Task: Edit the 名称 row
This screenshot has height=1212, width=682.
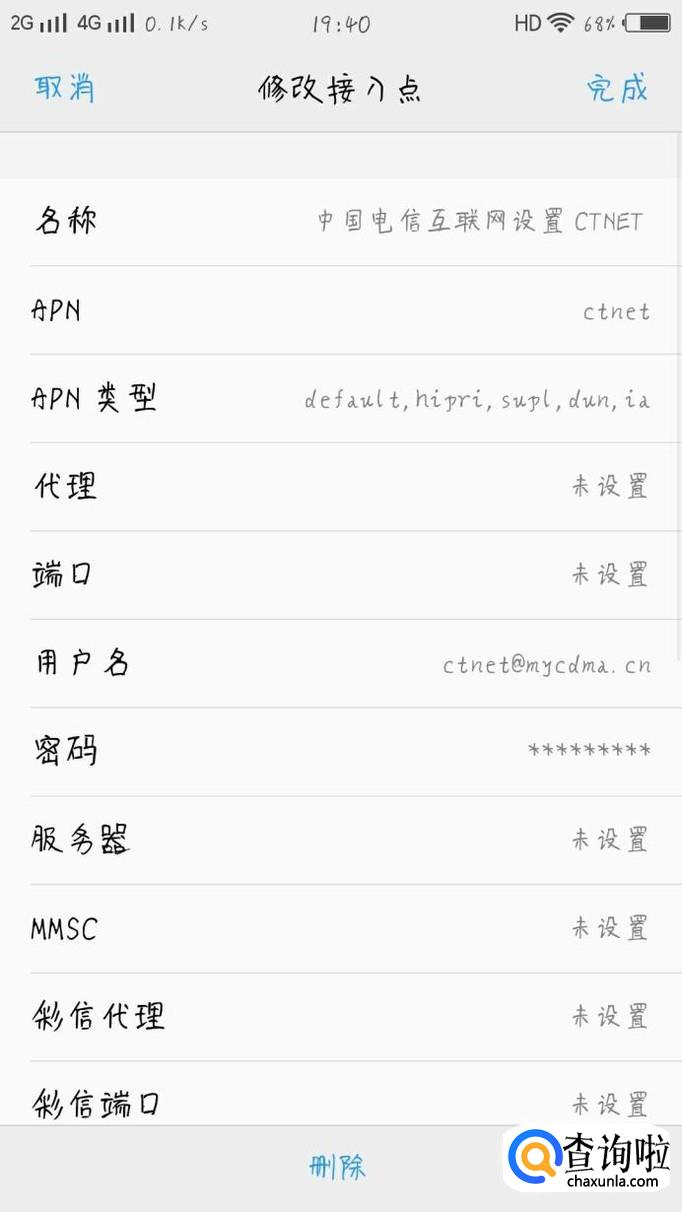Action: tap(340, 221)
